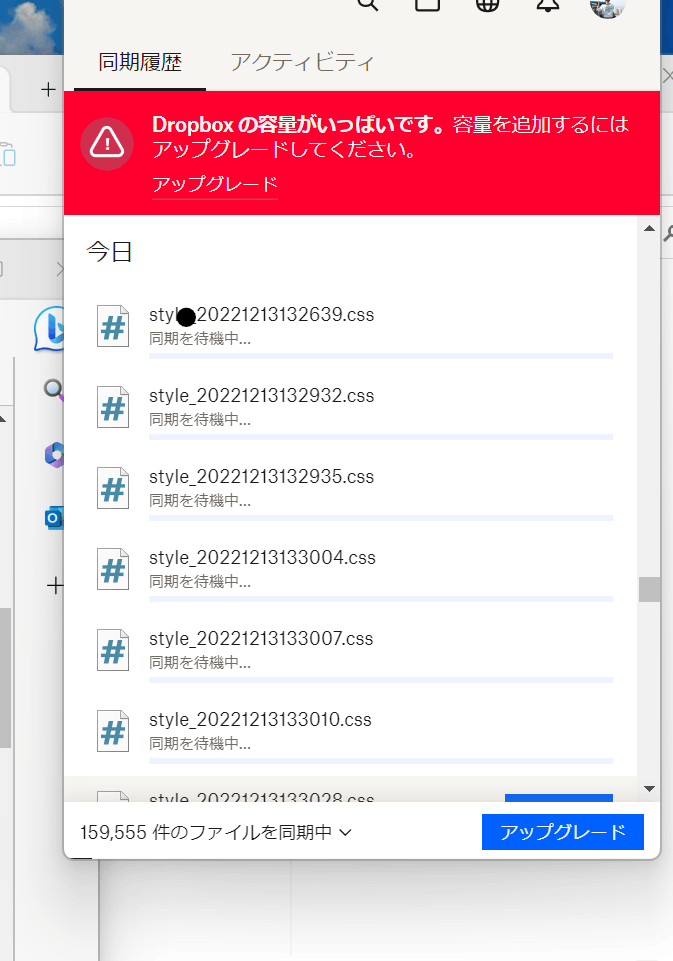Click the scrollbar down arrow
The height and width of the screenshot is (961, 673).
tap(649, 788)
